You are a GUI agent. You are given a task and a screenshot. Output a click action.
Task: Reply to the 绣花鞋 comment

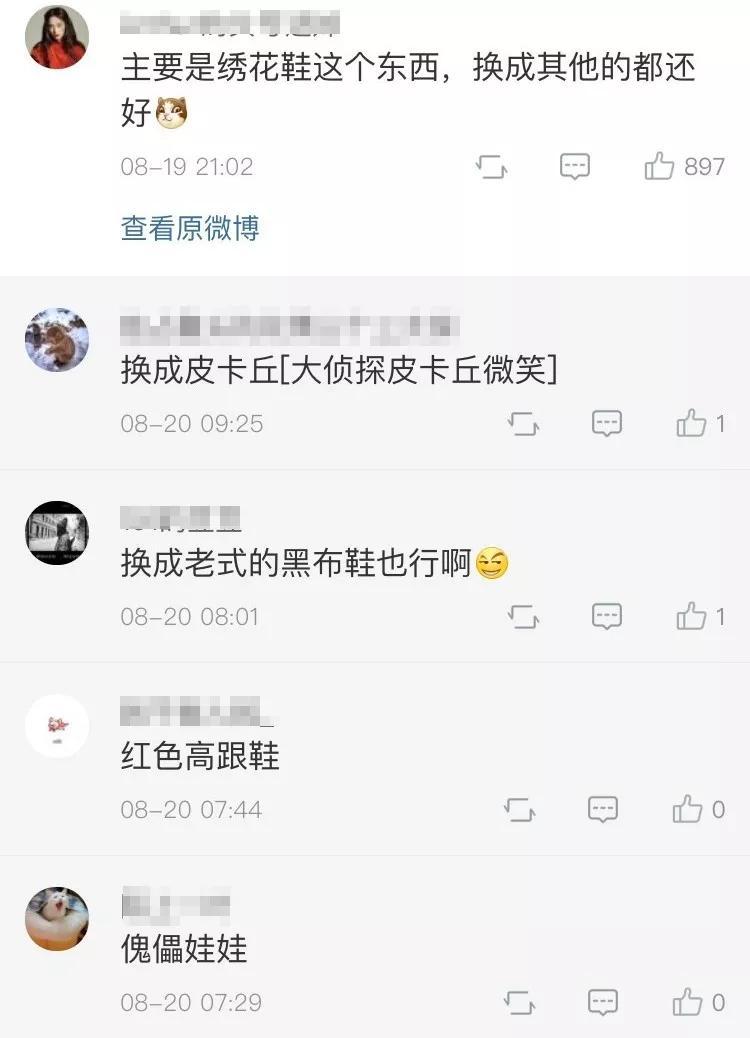[x=574, y=166]
